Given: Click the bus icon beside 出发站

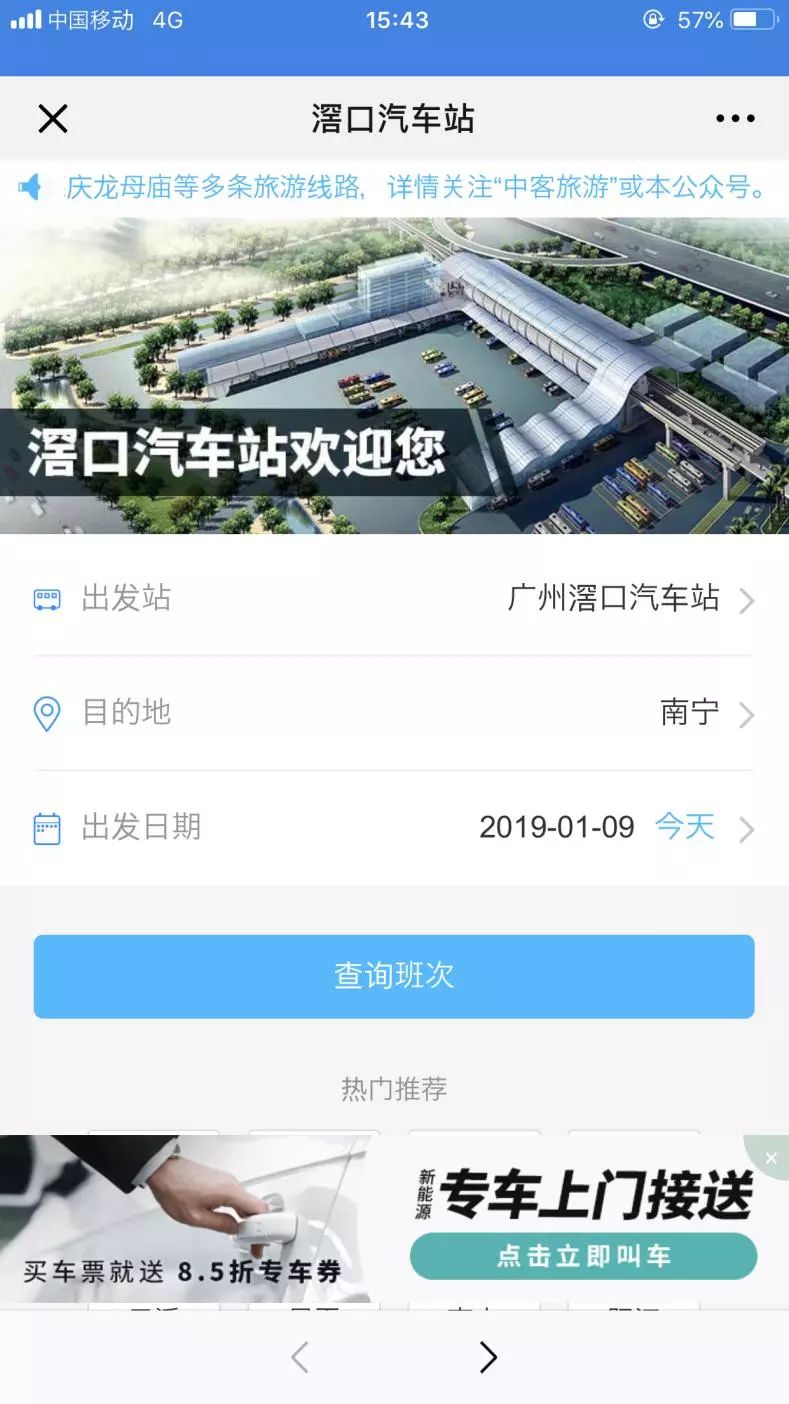Looking at the screenshot, I should 46,600.
